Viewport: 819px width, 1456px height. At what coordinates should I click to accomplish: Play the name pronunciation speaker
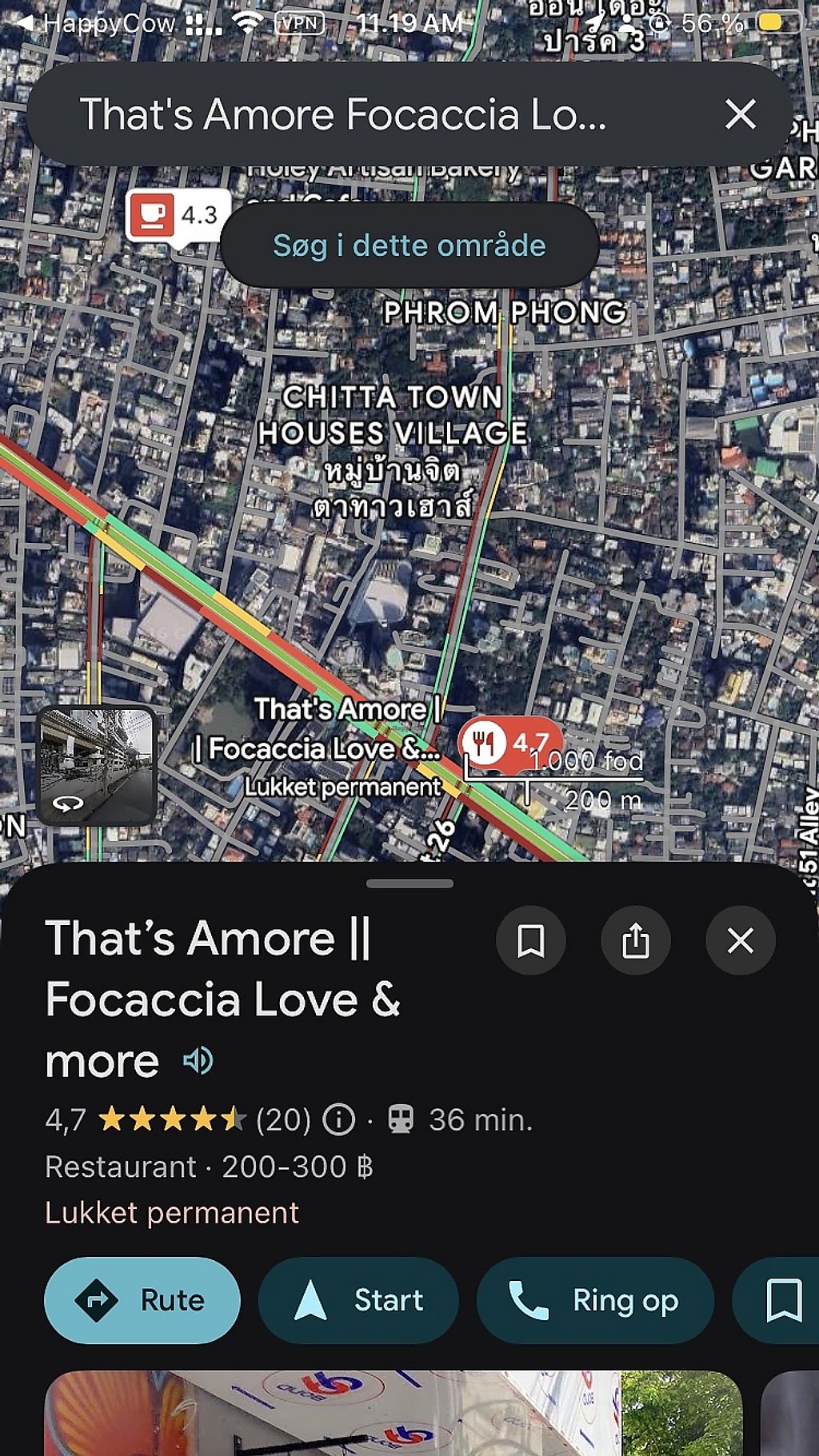[198, 1061]
